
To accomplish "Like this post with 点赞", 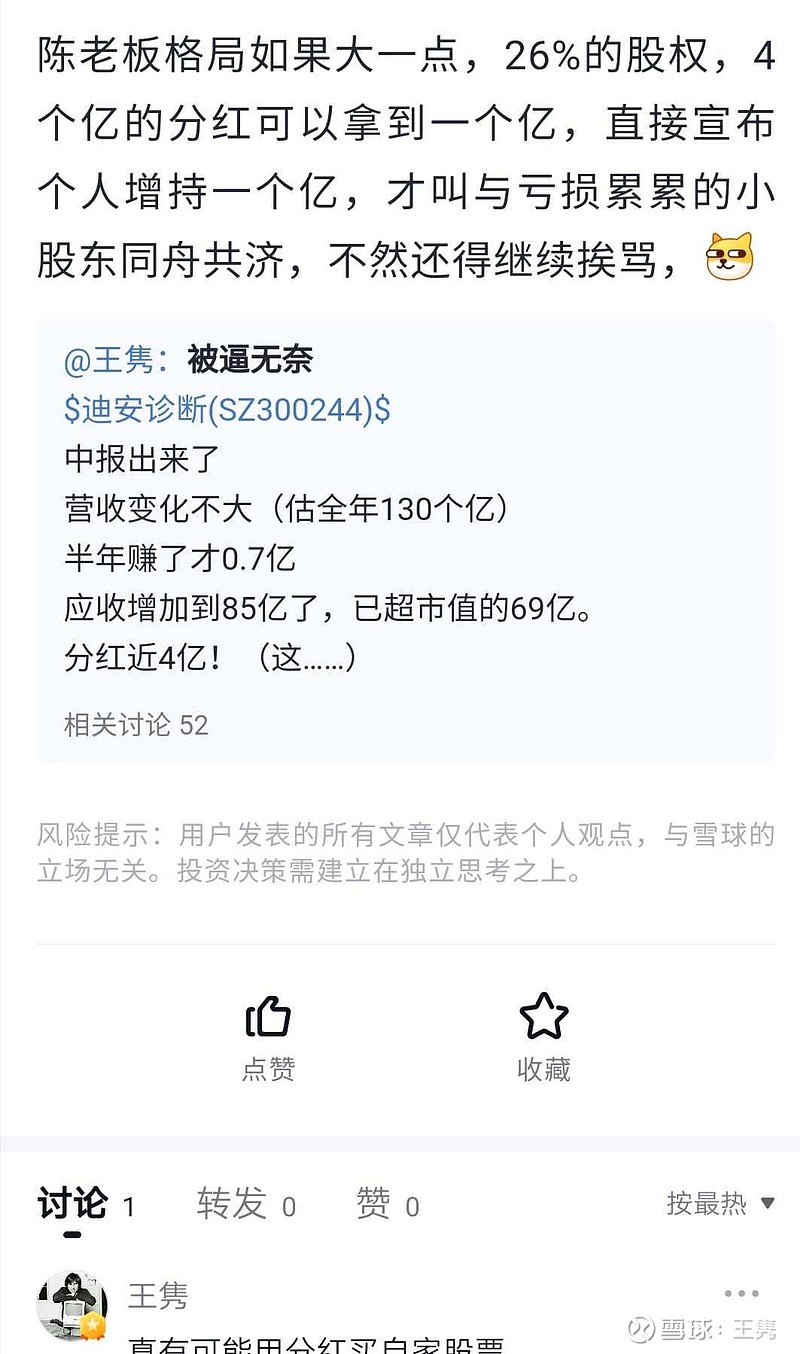I will coord(268,1038).
